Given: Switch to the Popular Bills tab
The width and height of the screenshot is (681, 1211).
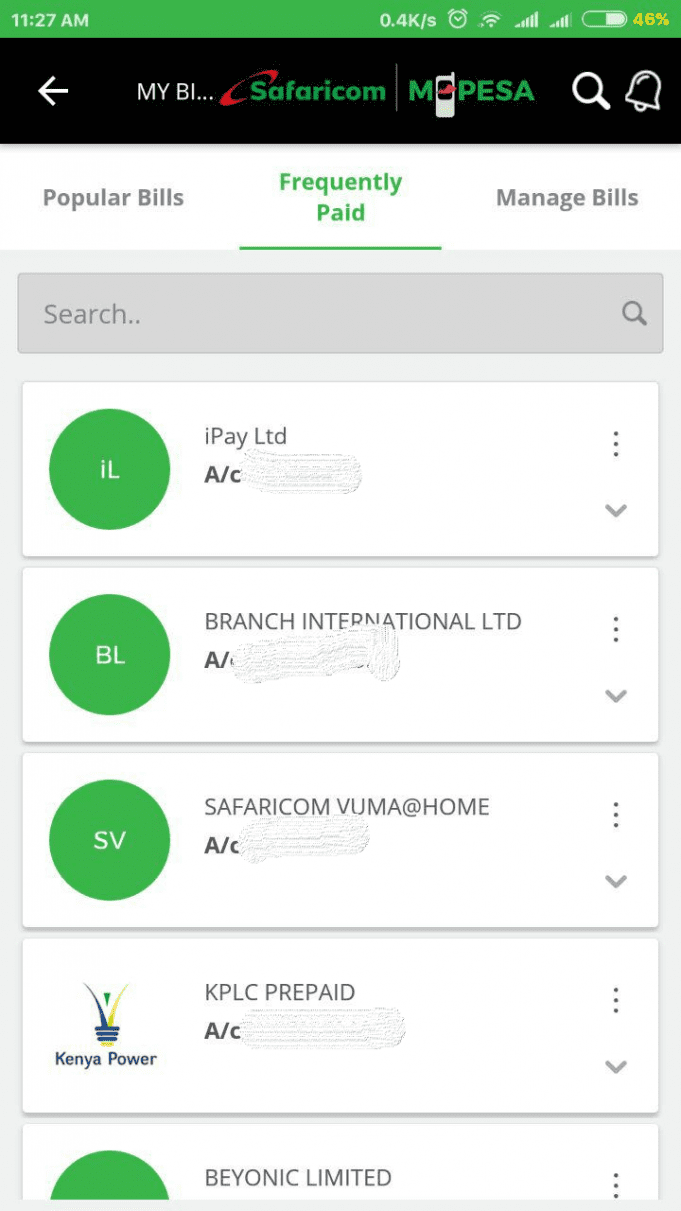Looking at the screenshot, I should (113, 198).
